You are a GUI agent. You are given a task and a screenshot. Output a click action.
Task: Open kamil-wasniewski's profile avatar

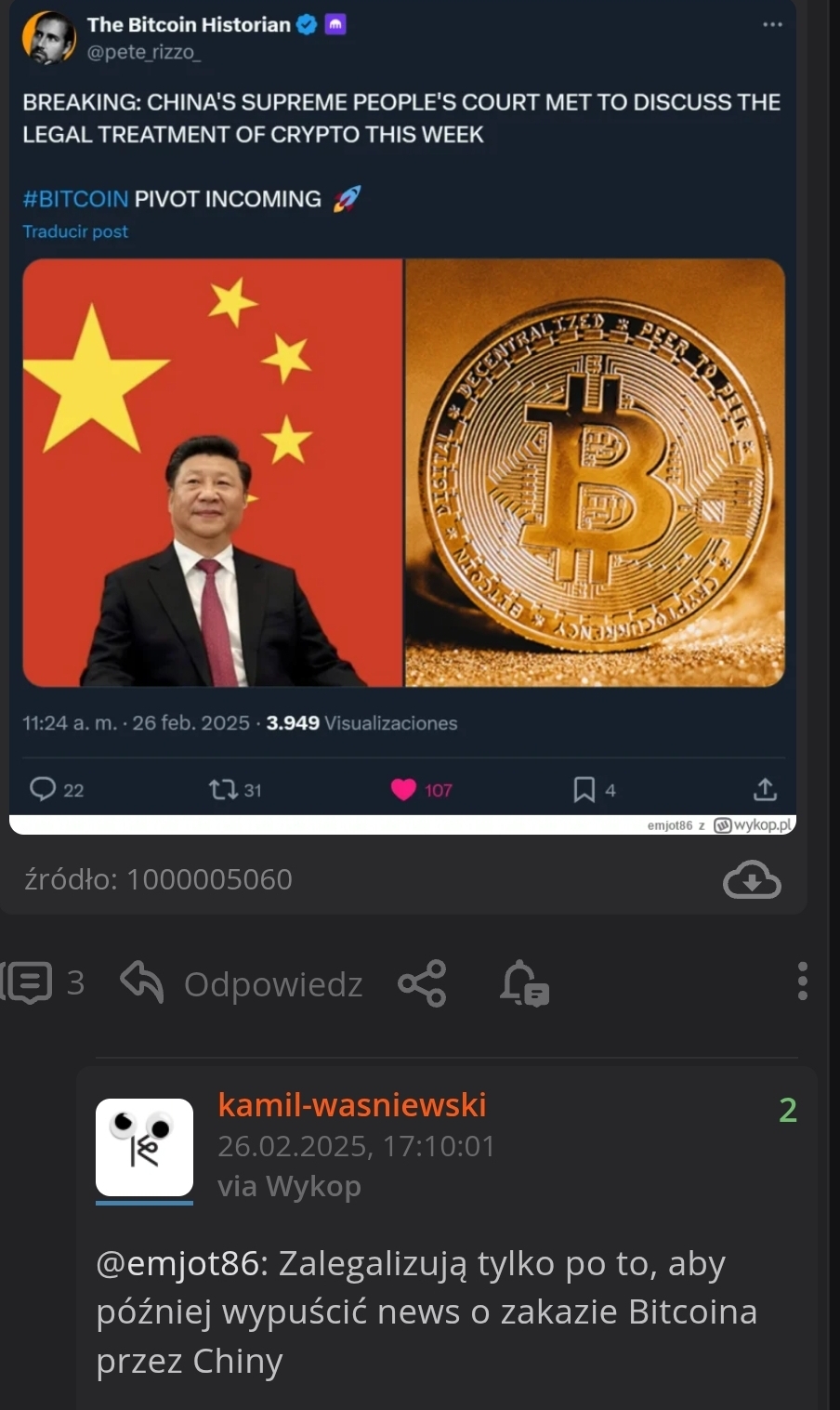click(144, 1148)
